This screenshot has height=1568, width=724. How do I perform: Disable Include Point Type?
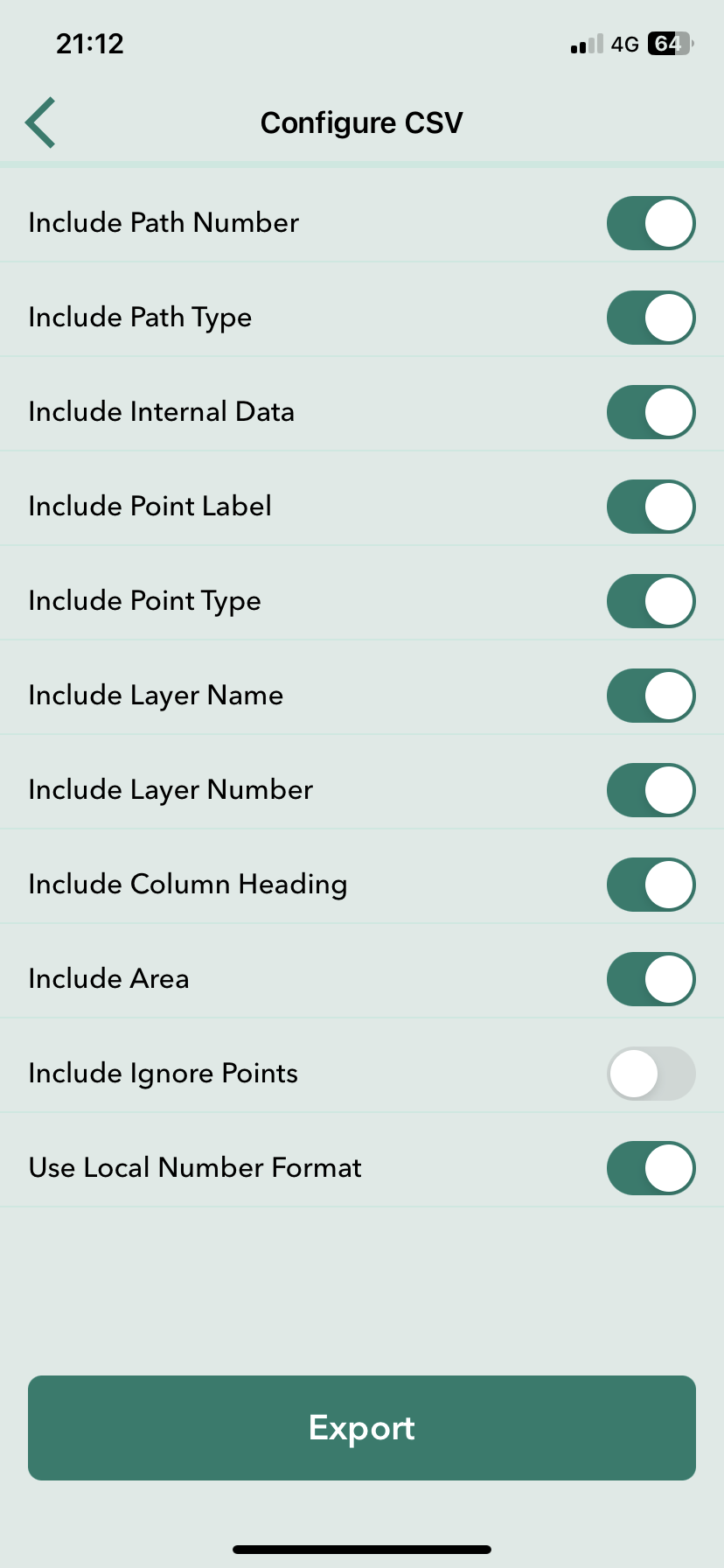[x=651, y=601]
